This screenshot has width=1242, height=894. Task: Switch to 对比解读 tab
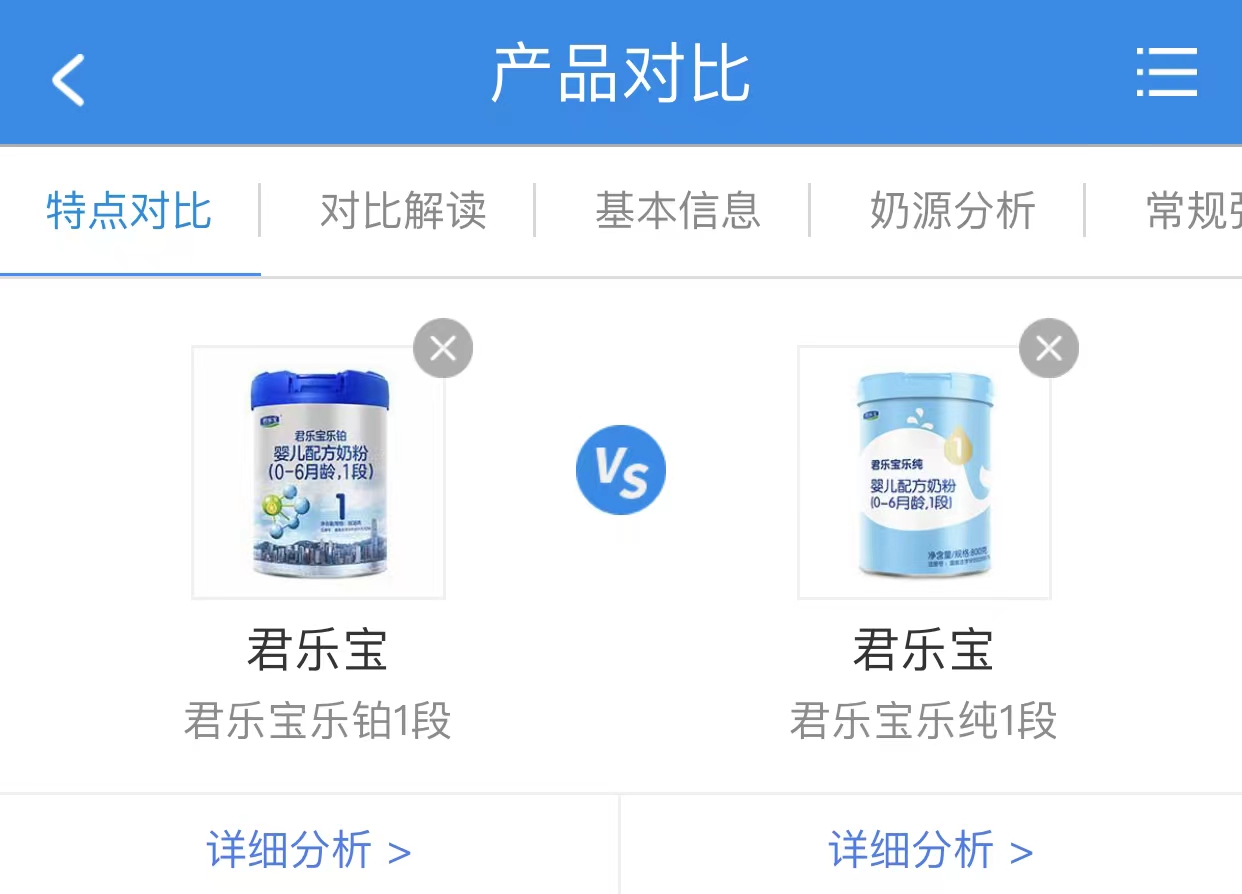click(403, 211)
